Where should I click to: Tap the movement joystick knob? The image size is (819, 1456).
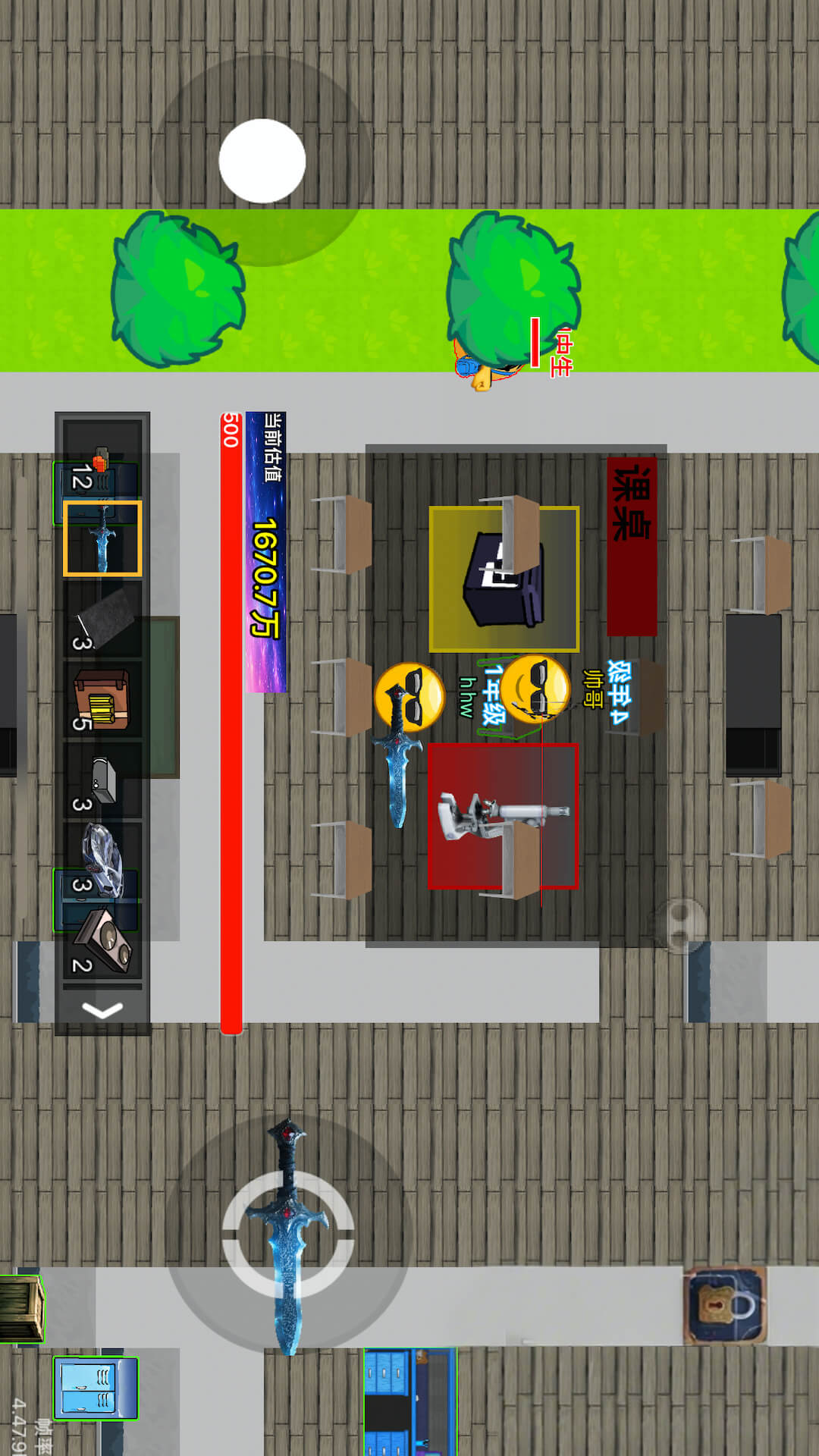(x=262, y=161)
